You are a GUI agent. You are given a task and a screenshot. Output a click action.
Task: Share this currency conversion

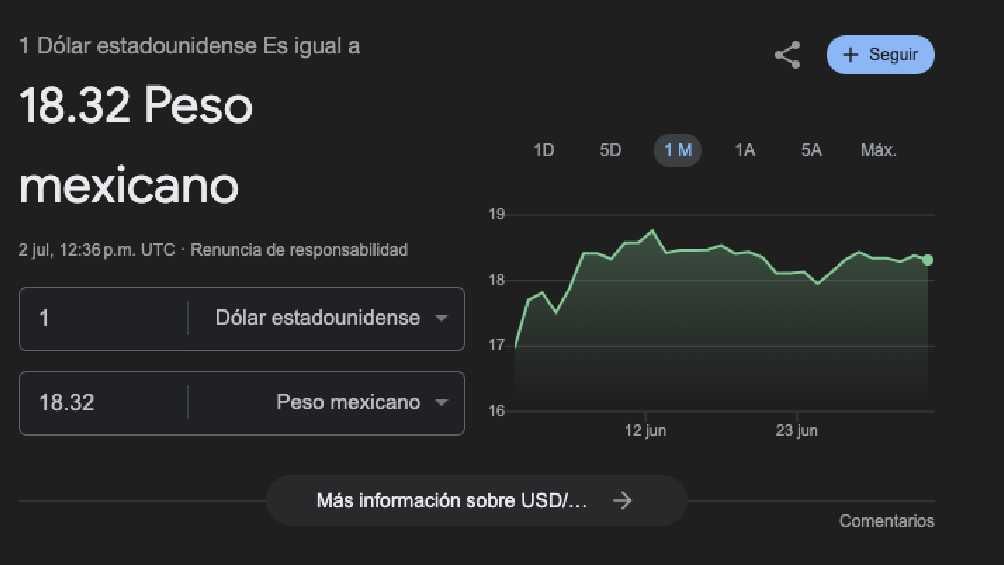788,56
